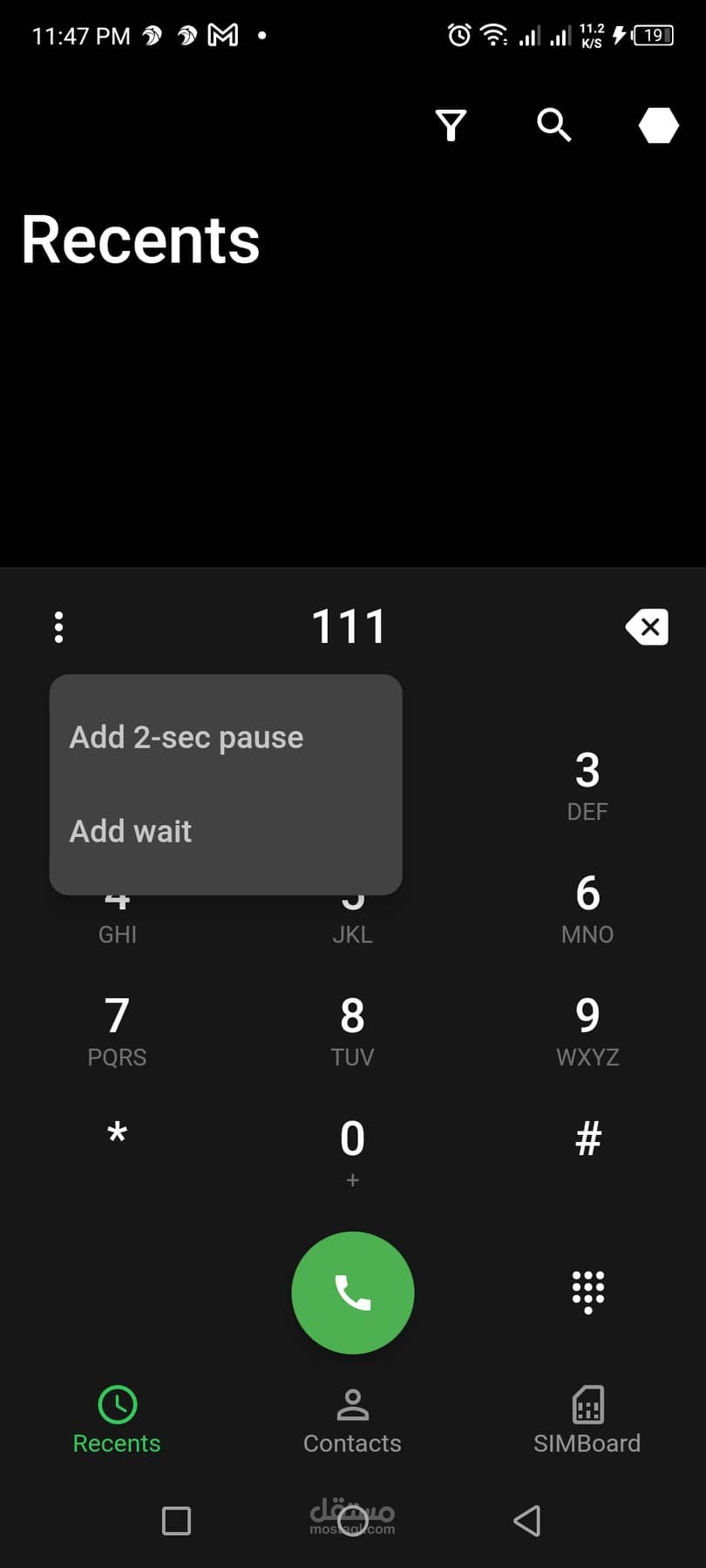Viewport: 706px width, 1568px height.
Task: Enter the hash key
Action: tap(588, 1138)
